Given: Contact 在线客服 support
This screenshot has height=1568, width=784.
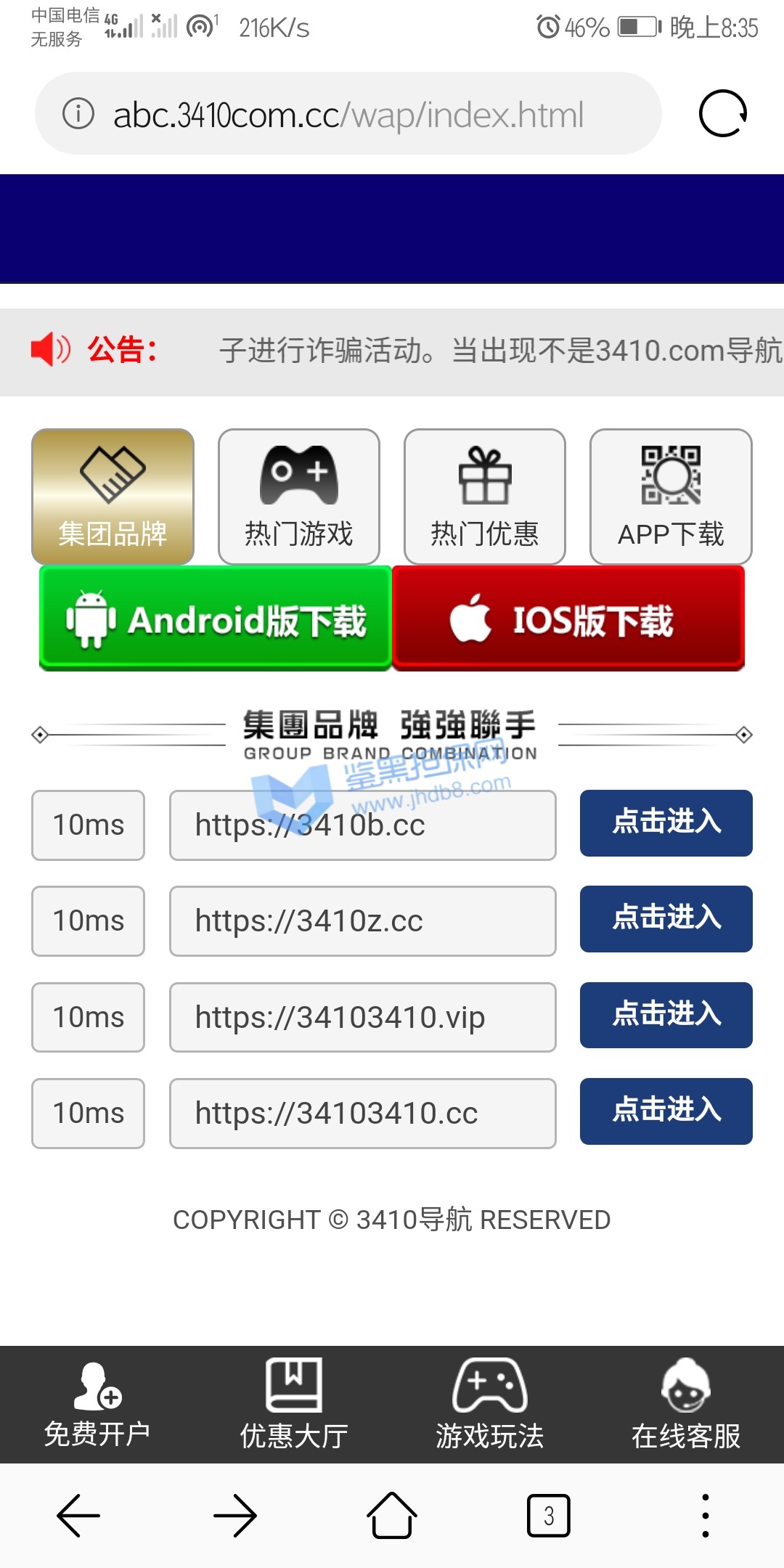Looking at the screenshot, I should click(685, 1405).
